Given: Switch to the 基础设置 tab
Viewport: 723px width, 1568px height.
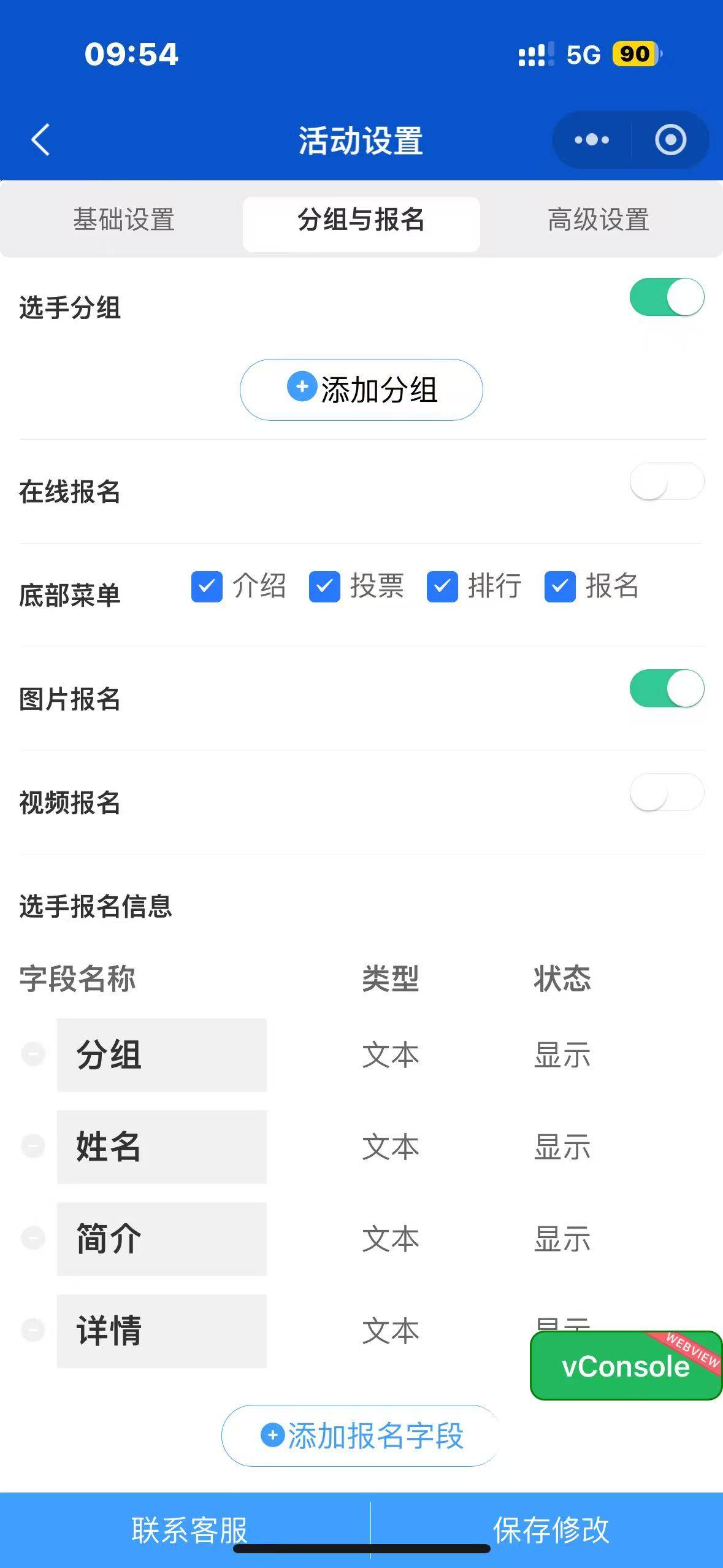Looking at the screenshot, I should tap(124, 220).
